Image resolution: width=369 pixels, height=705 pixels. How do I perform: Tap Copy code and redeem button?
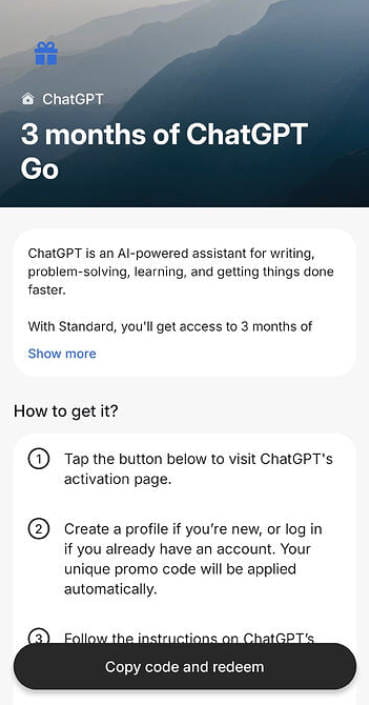(185, 666)
